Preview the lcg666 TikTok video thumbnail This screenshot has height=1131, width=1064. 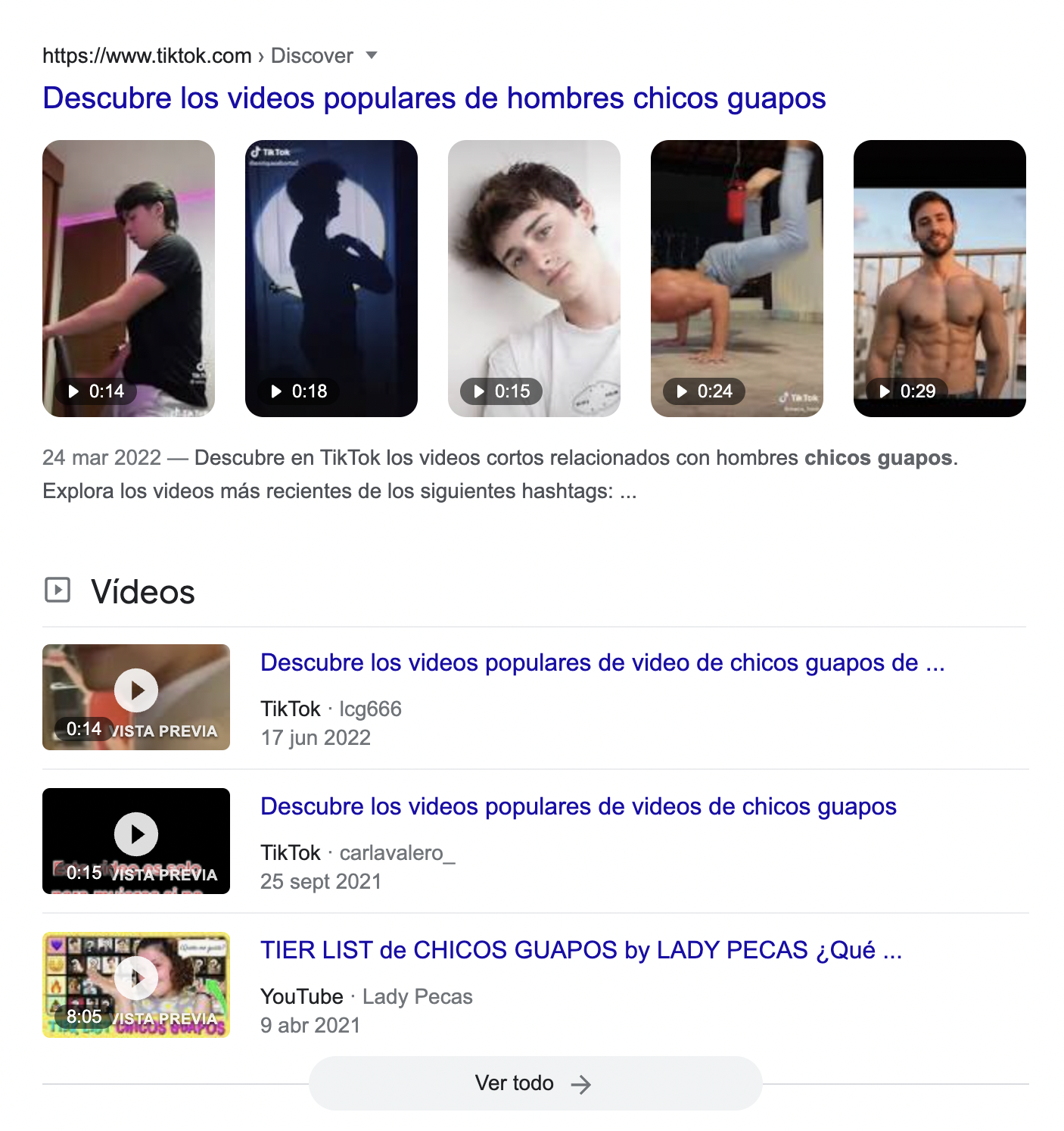click(136, 696)
